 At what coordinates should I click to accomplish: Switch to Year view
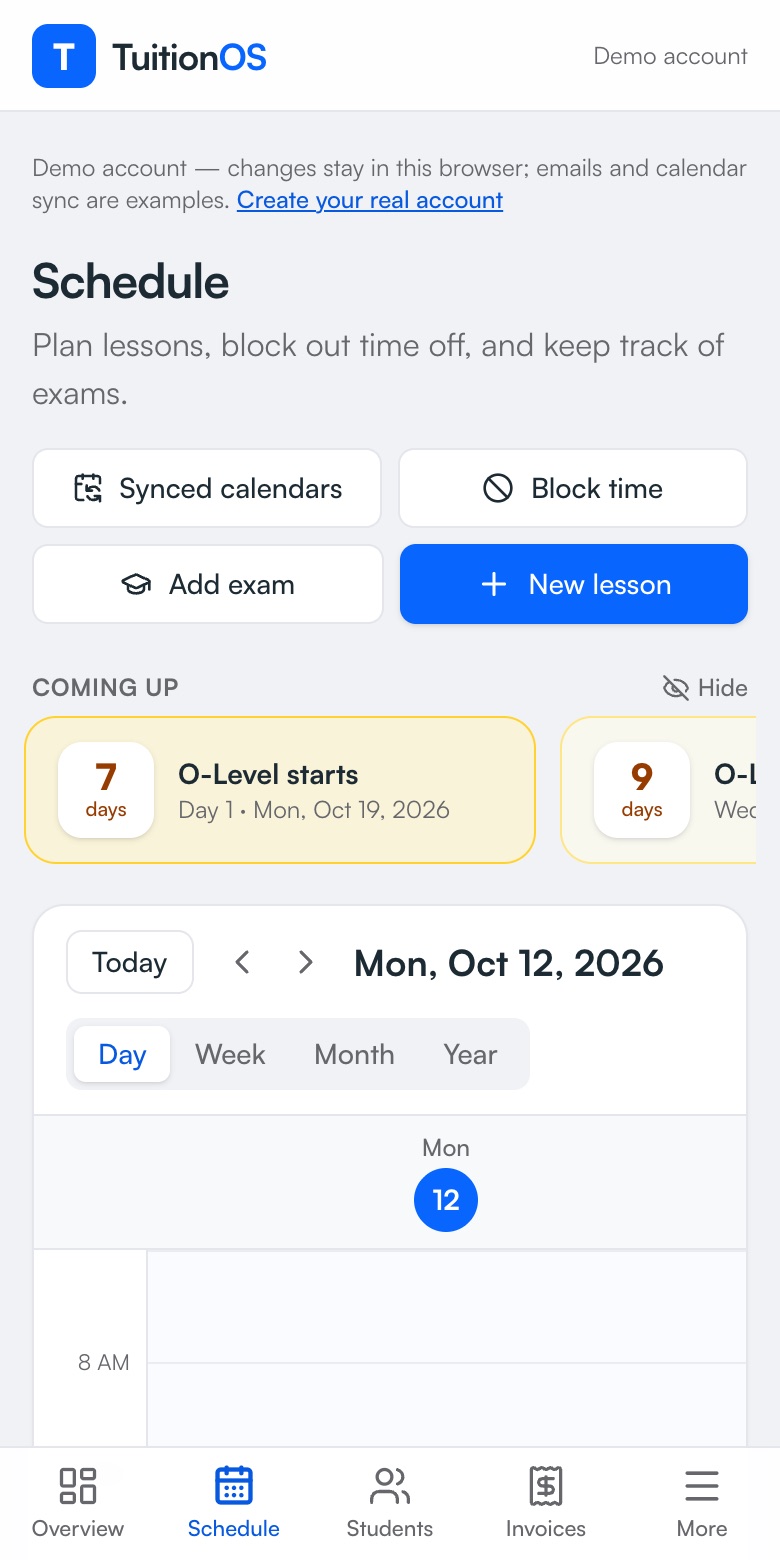(470, 1054)
